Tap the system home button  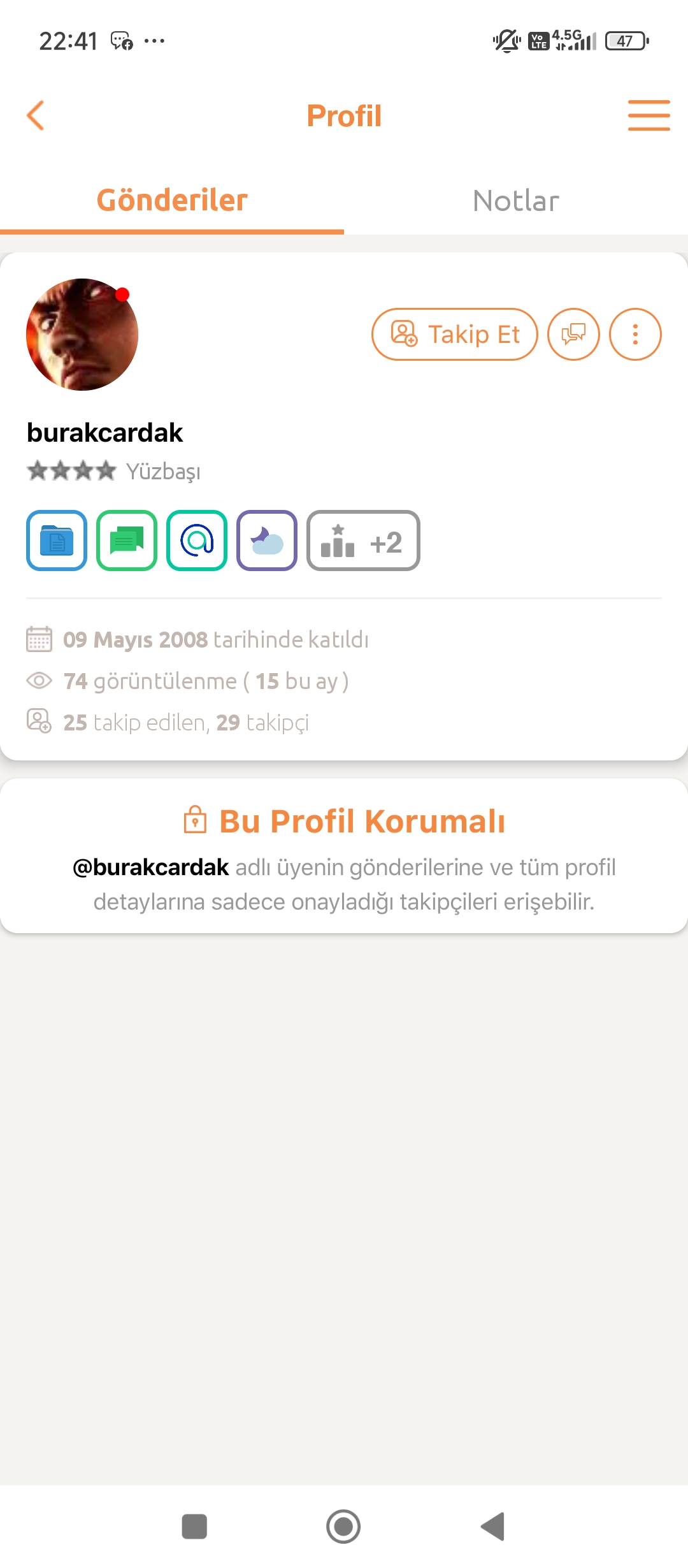[x=343, y=1527]
